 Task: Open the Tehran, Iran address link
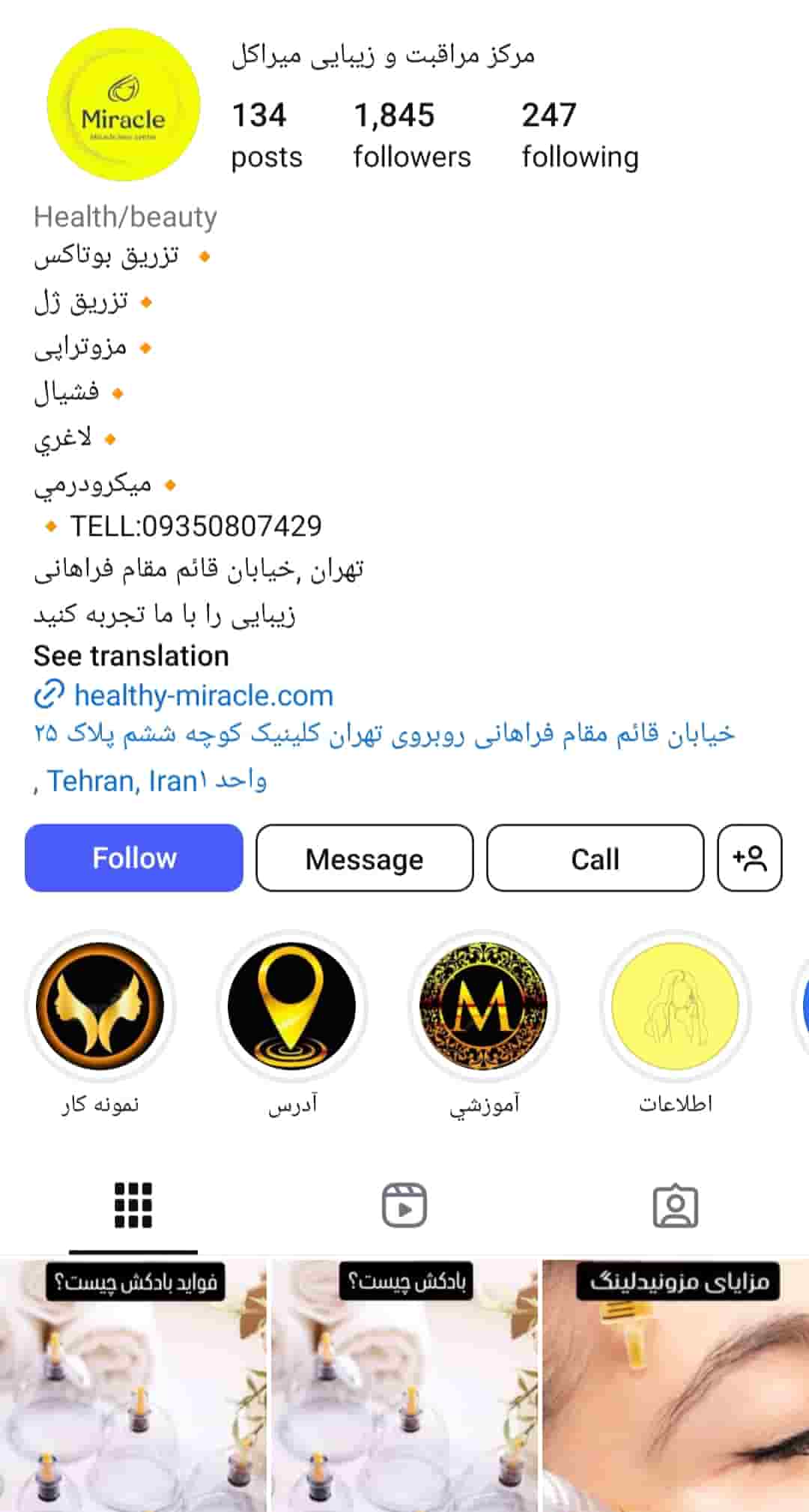[384, 757]
